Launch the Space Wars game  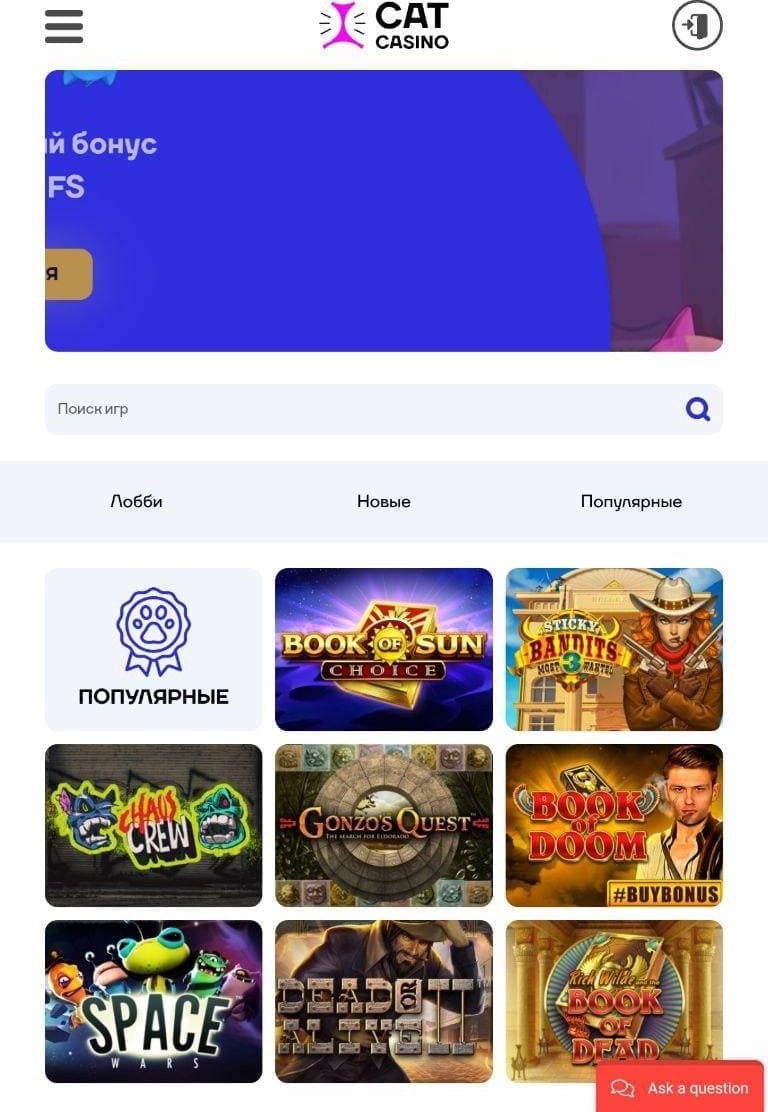click(153, 1001)
